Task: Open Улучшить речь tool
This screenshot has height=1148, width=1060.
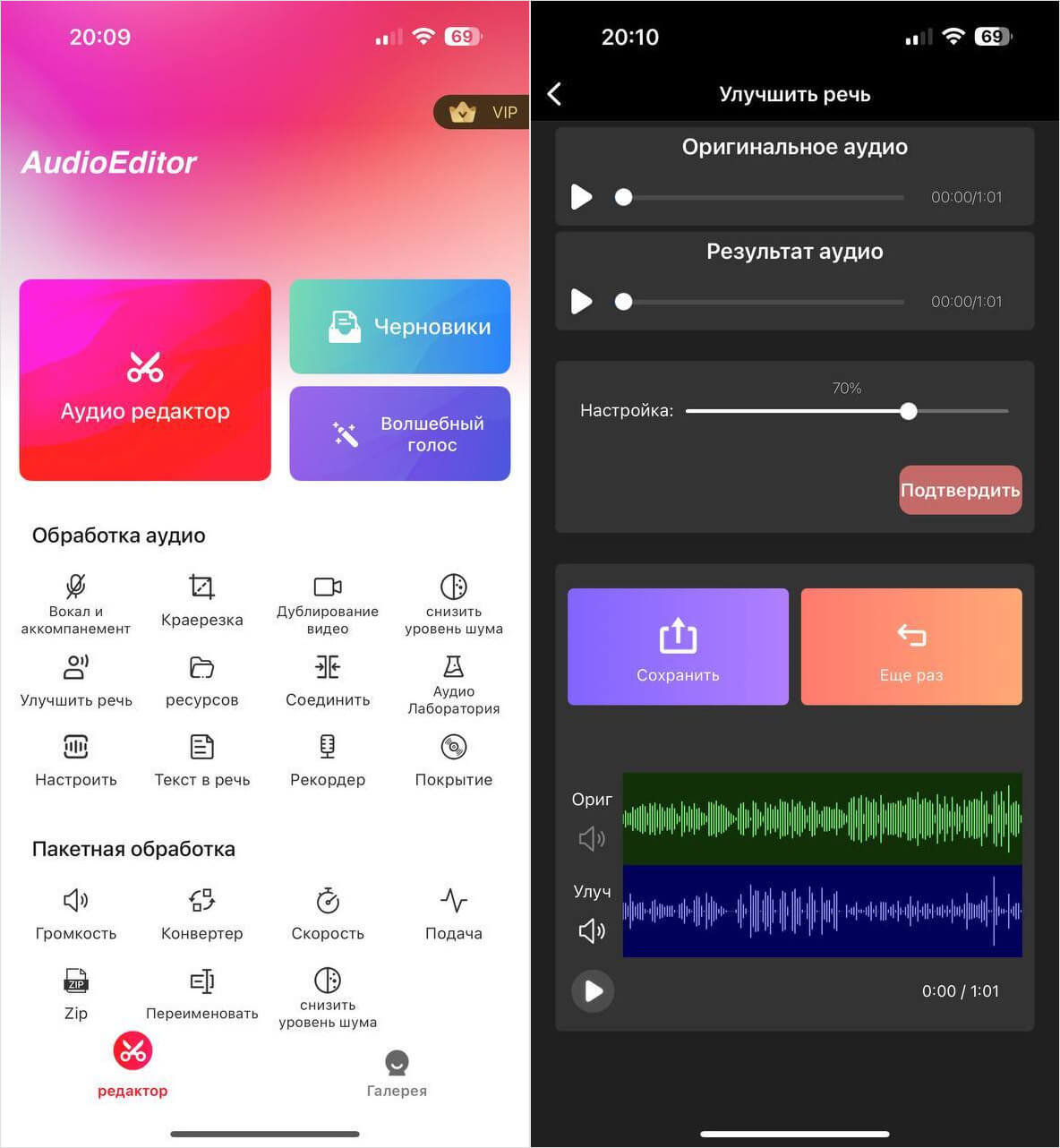Action: [x=76, y=681]
